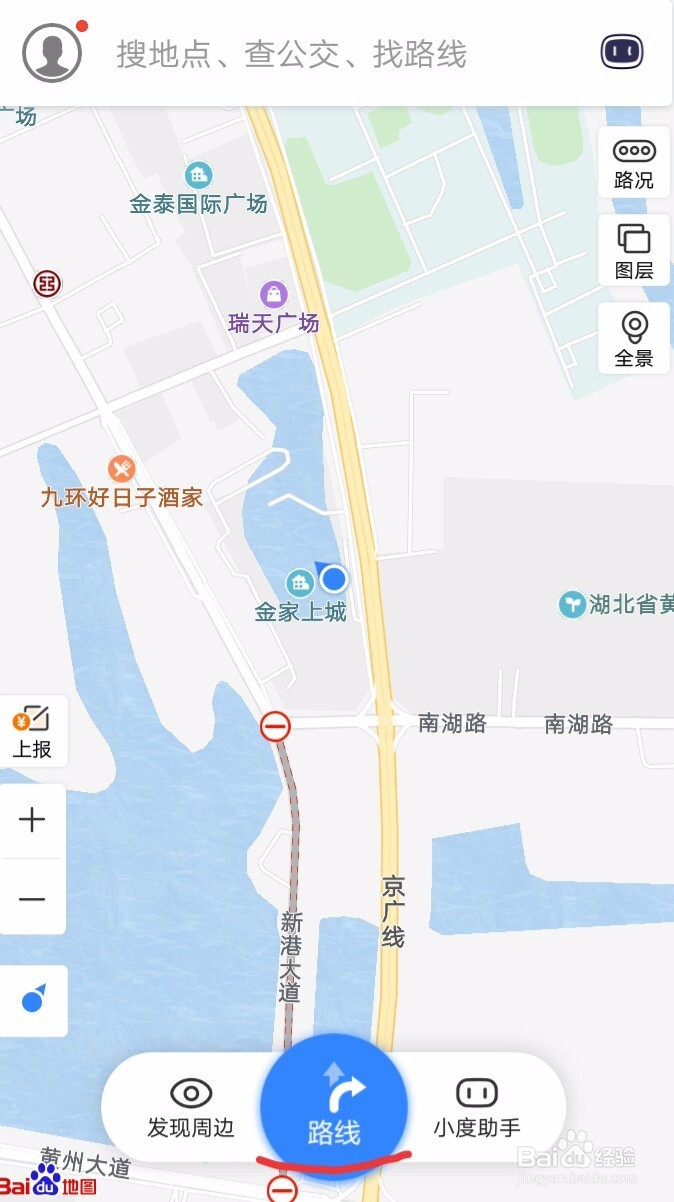The image size is (674, 1202).
Task: Start route planning with 路线
Action: click(x=334, y=1108)
